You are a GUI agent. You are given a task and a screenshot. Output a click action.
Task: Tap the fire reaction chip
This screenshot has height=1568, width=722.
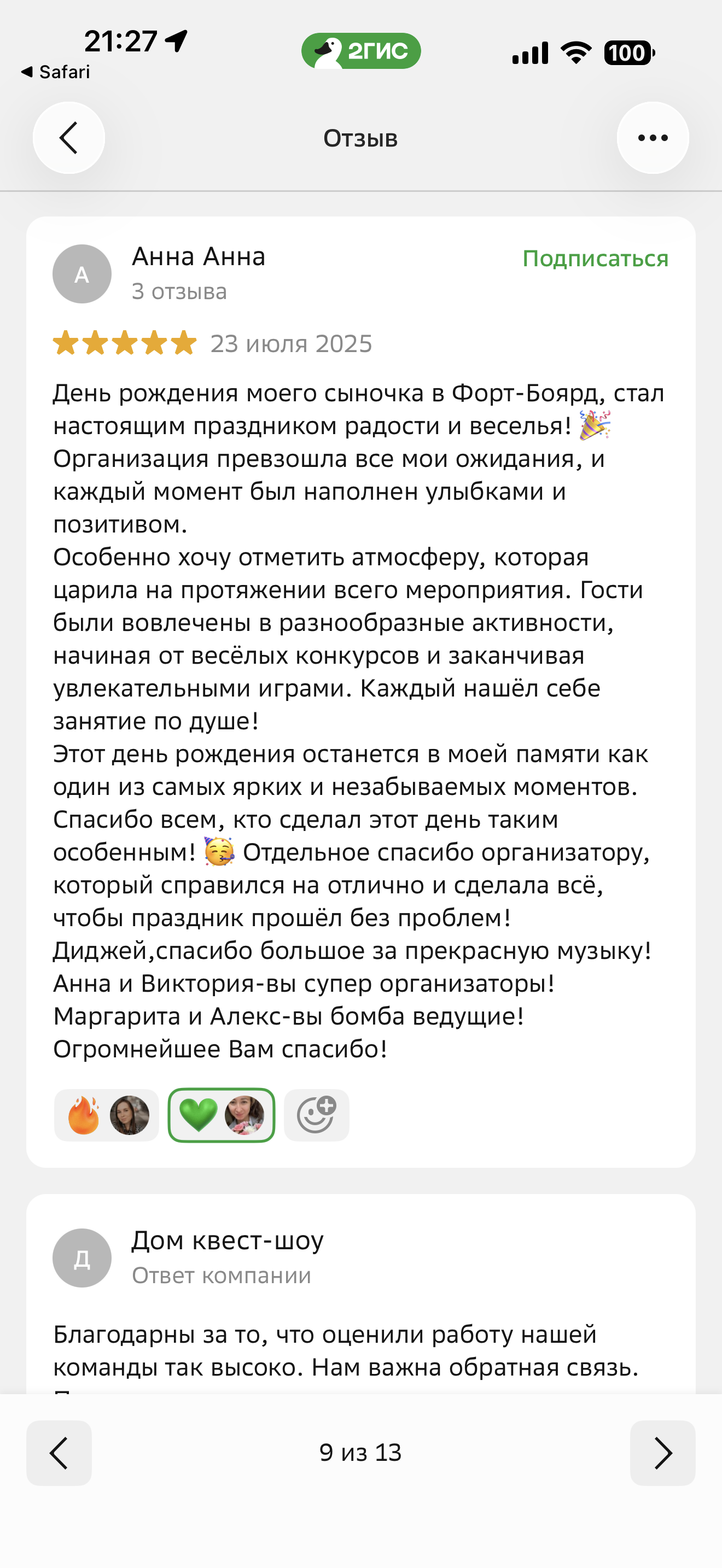[107, 1115]
